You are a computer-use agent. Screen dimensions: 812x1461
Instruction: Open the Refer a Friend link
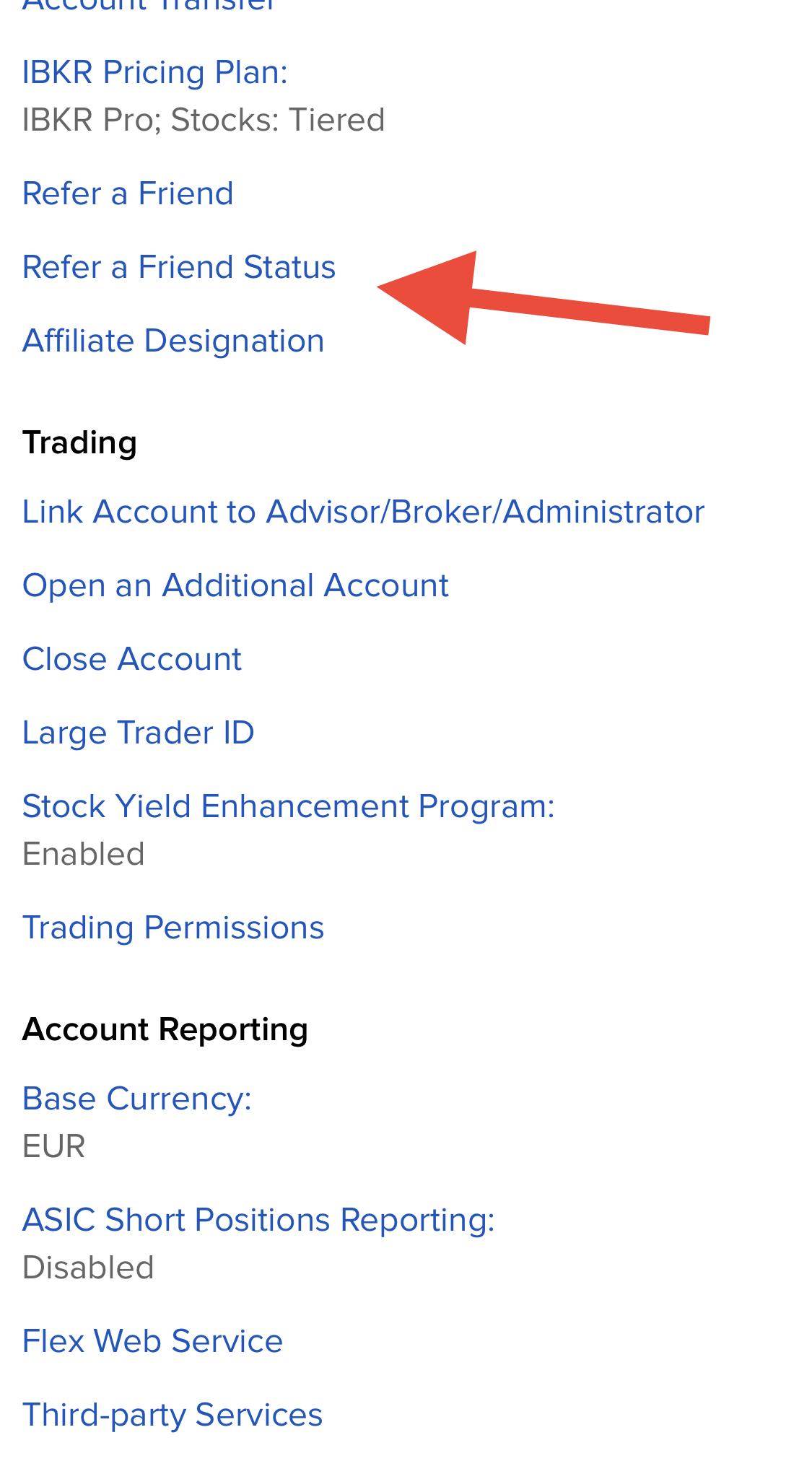pos(128,194)
